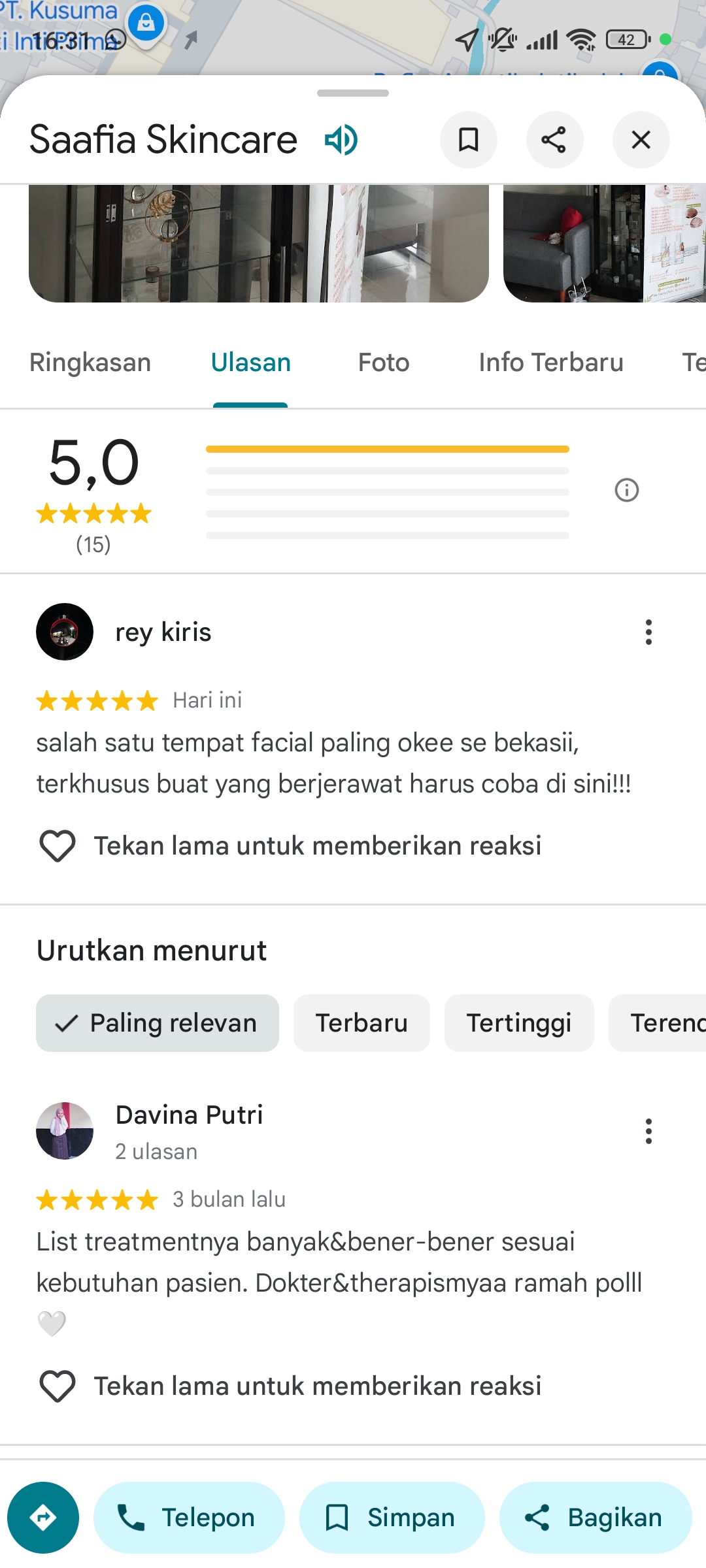Tap the info icon beside rating bars
The height and width of the screenshot is (1568, 706).
tap(627, 490)
